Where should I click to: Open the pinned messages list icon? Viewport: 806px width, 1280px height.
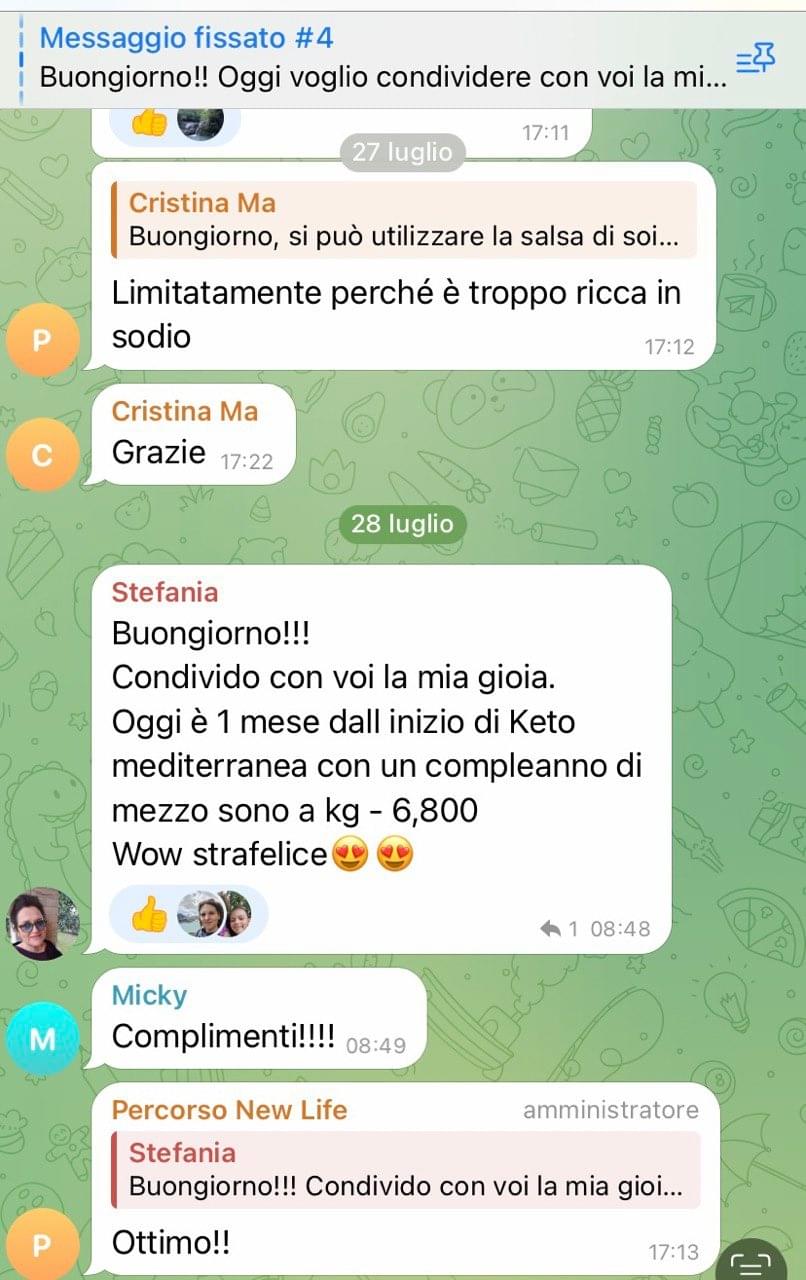pos(755,61)
